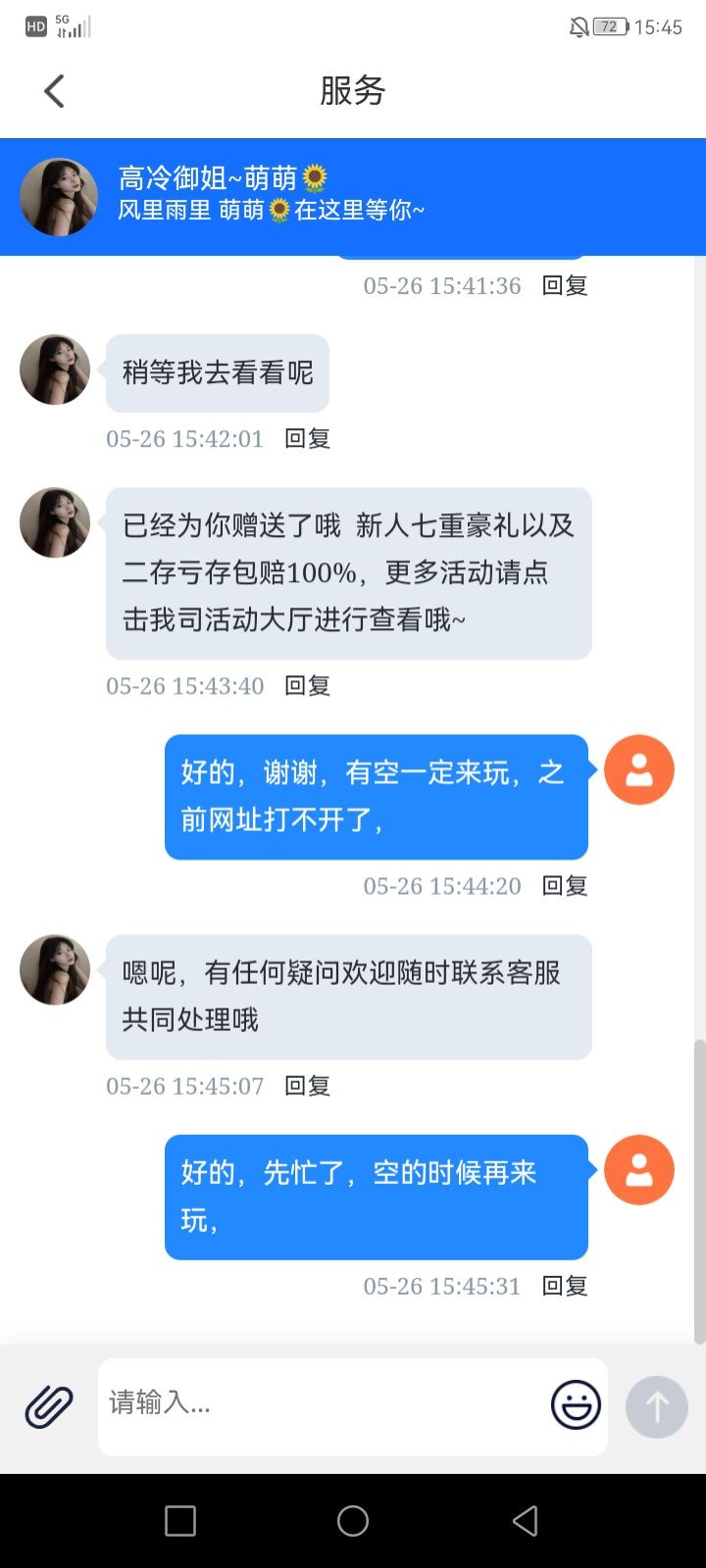Image resolution: width=706 pixels, height=1568 pixels.
Task: Tap the send arrow button
Action: (657, 1407)
